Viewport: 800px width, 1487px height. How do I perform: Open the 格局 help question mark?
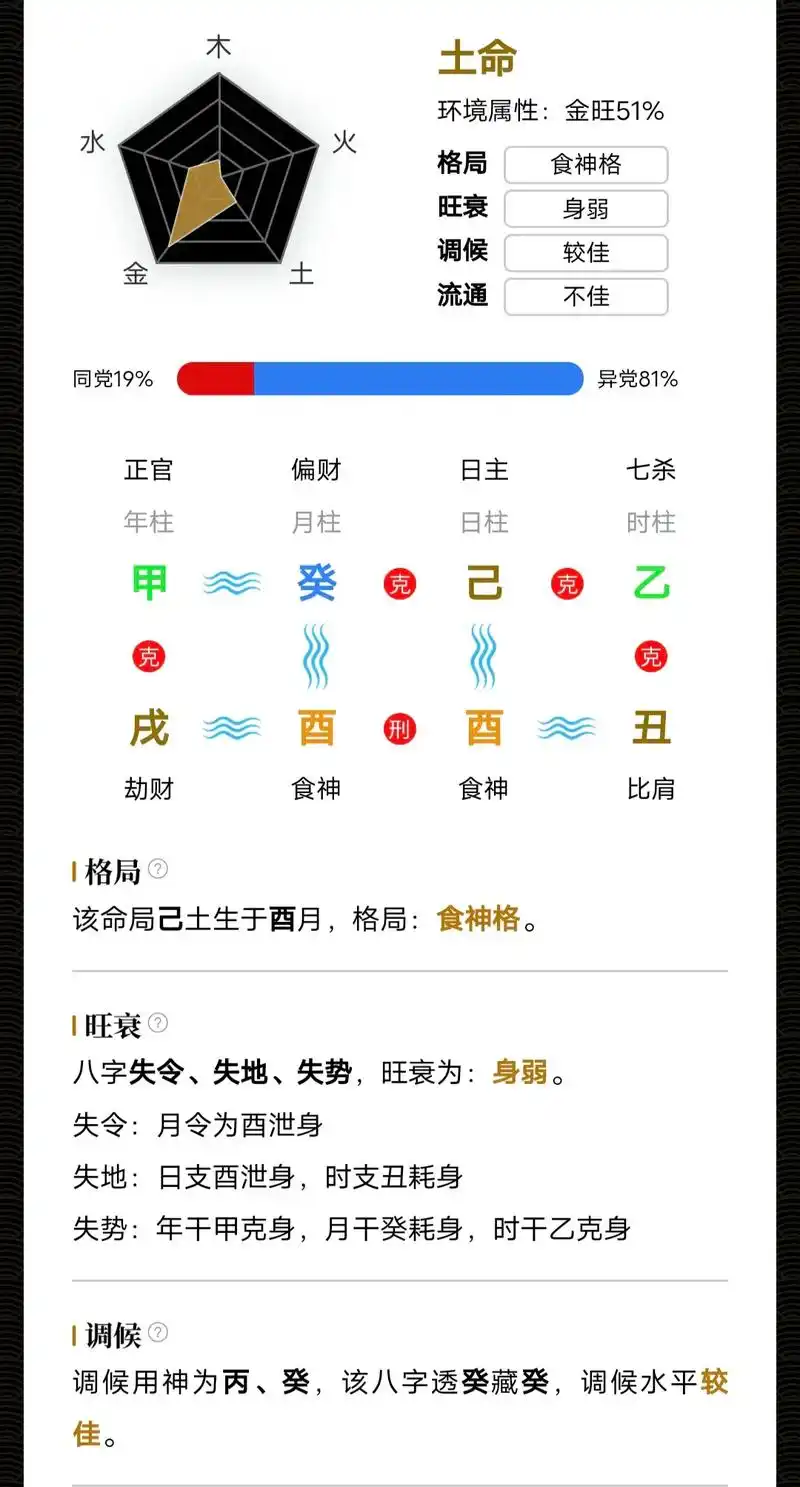tap(158, 869)
